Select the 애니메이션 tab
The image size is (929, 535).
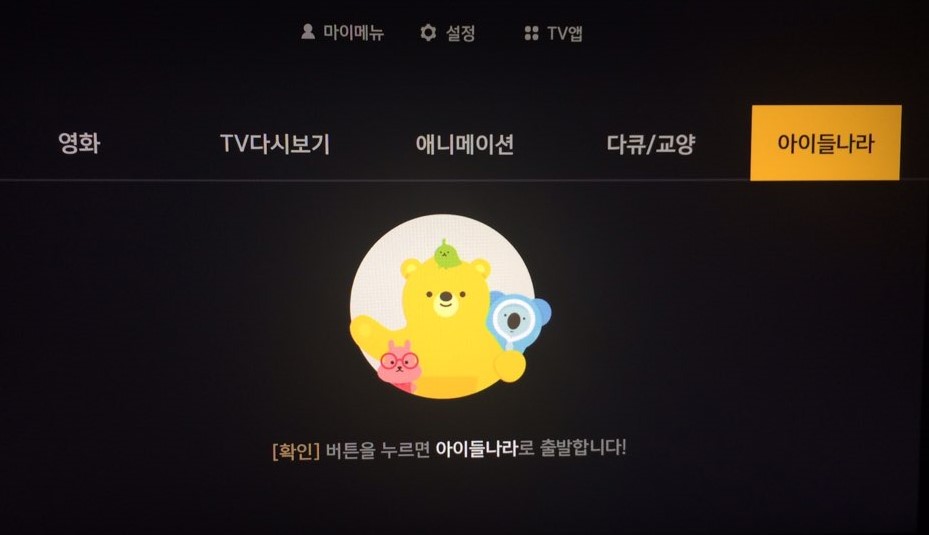click(x=465, y=144)
